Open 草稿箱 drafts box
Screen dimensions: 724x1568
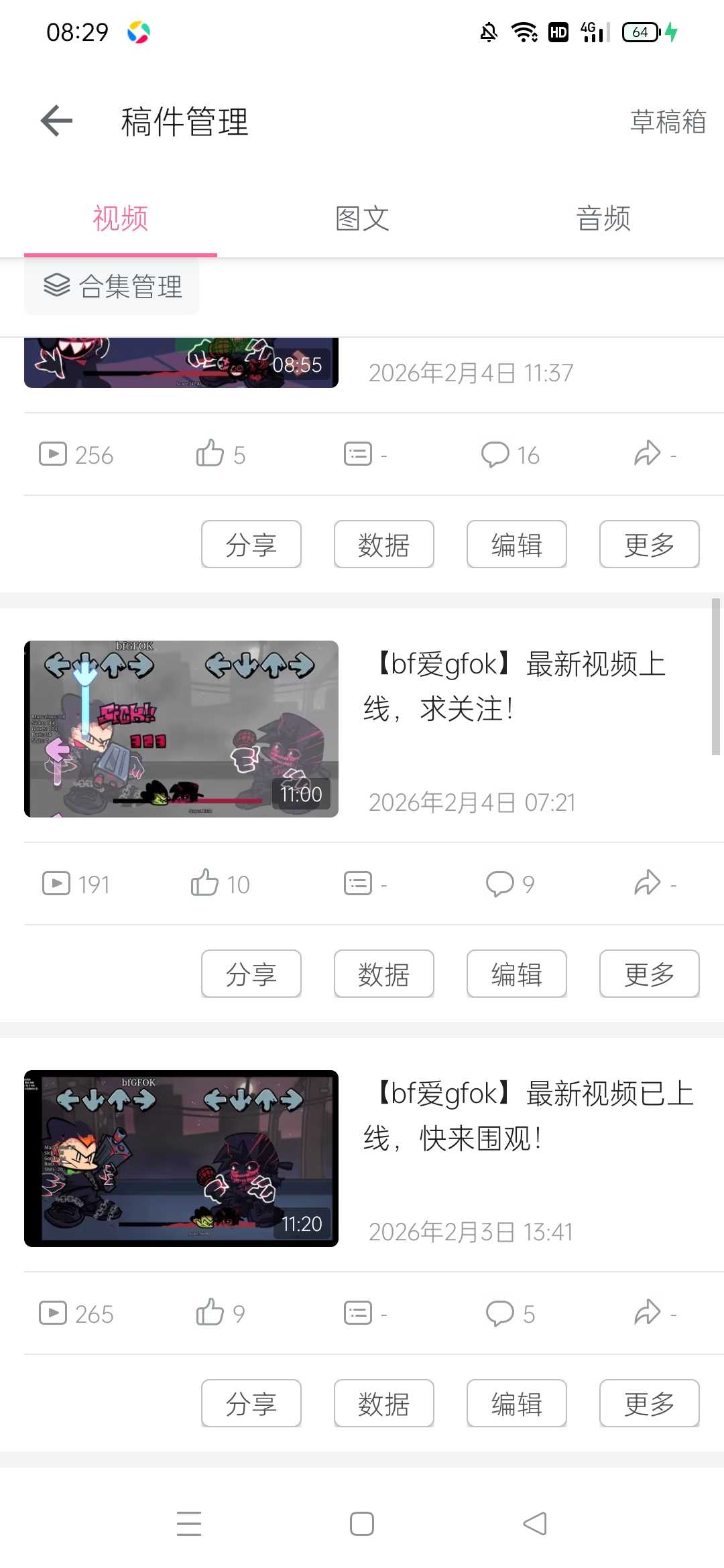(x=668, y=122)
